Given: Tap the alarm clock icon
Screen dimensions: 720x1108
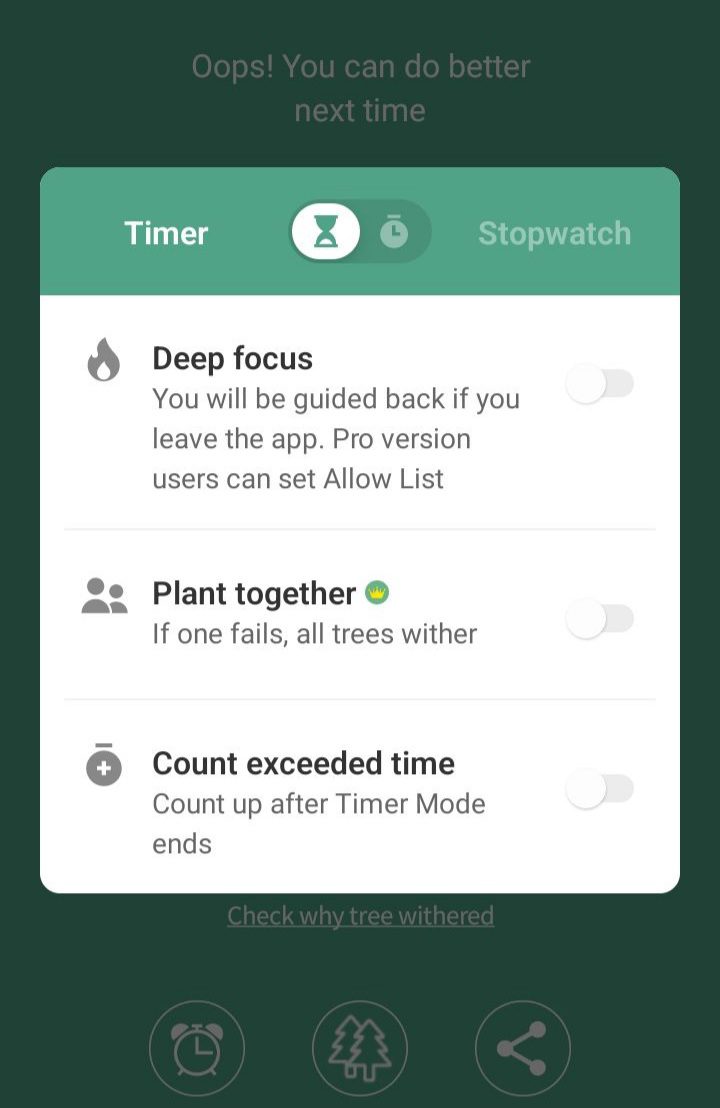Looking at the screenshot, I should tap(197, 1049).
